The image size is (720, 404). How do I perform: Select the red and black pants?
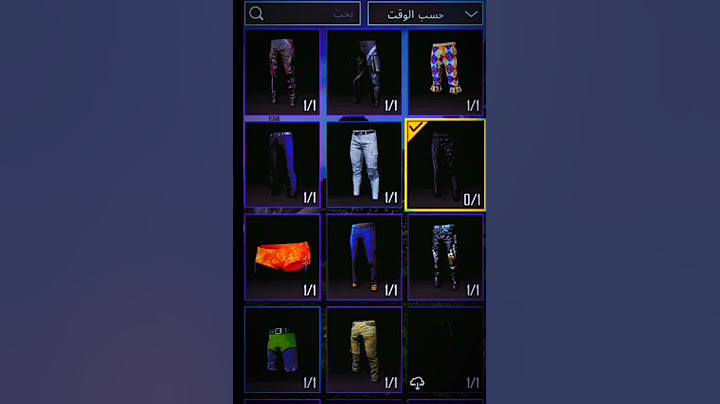pyautogui.click(x=282, y=71)
